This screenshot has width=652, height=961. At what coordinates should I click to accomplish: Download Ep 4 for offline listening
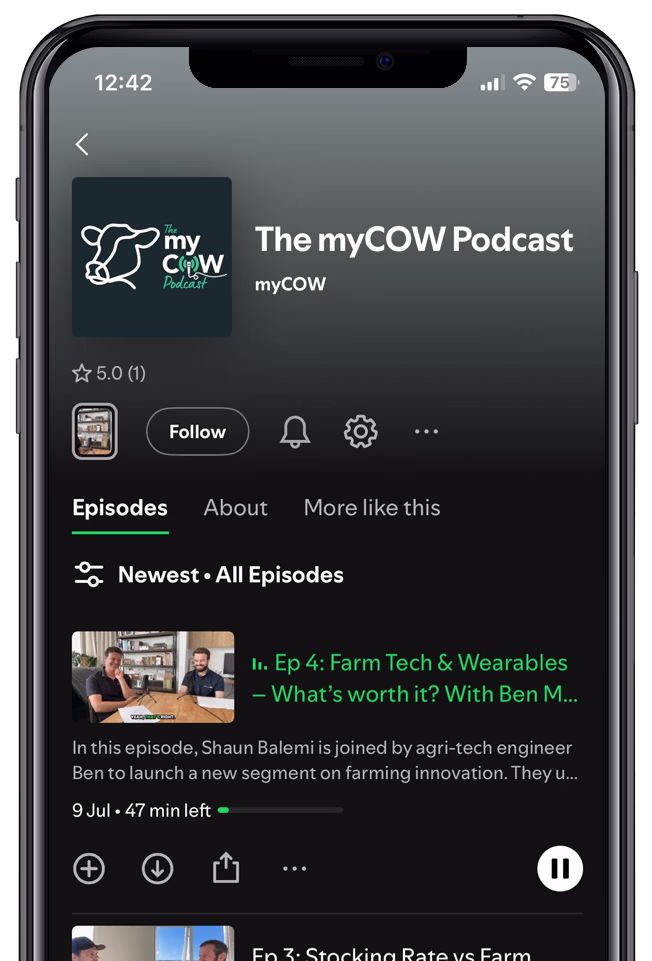pos(157,869)
